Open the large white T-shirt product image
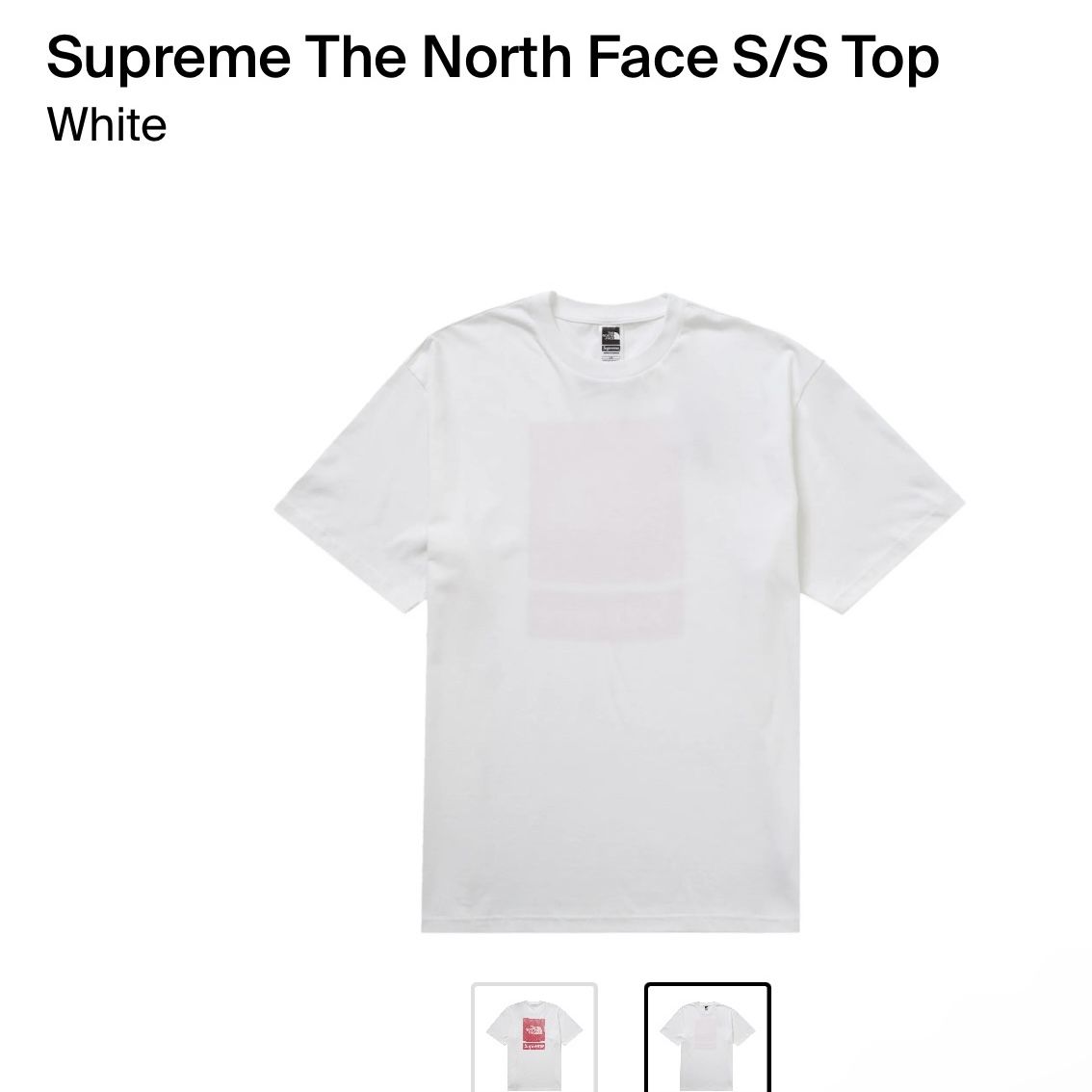1092x1092 pixels. coord(619,612)
